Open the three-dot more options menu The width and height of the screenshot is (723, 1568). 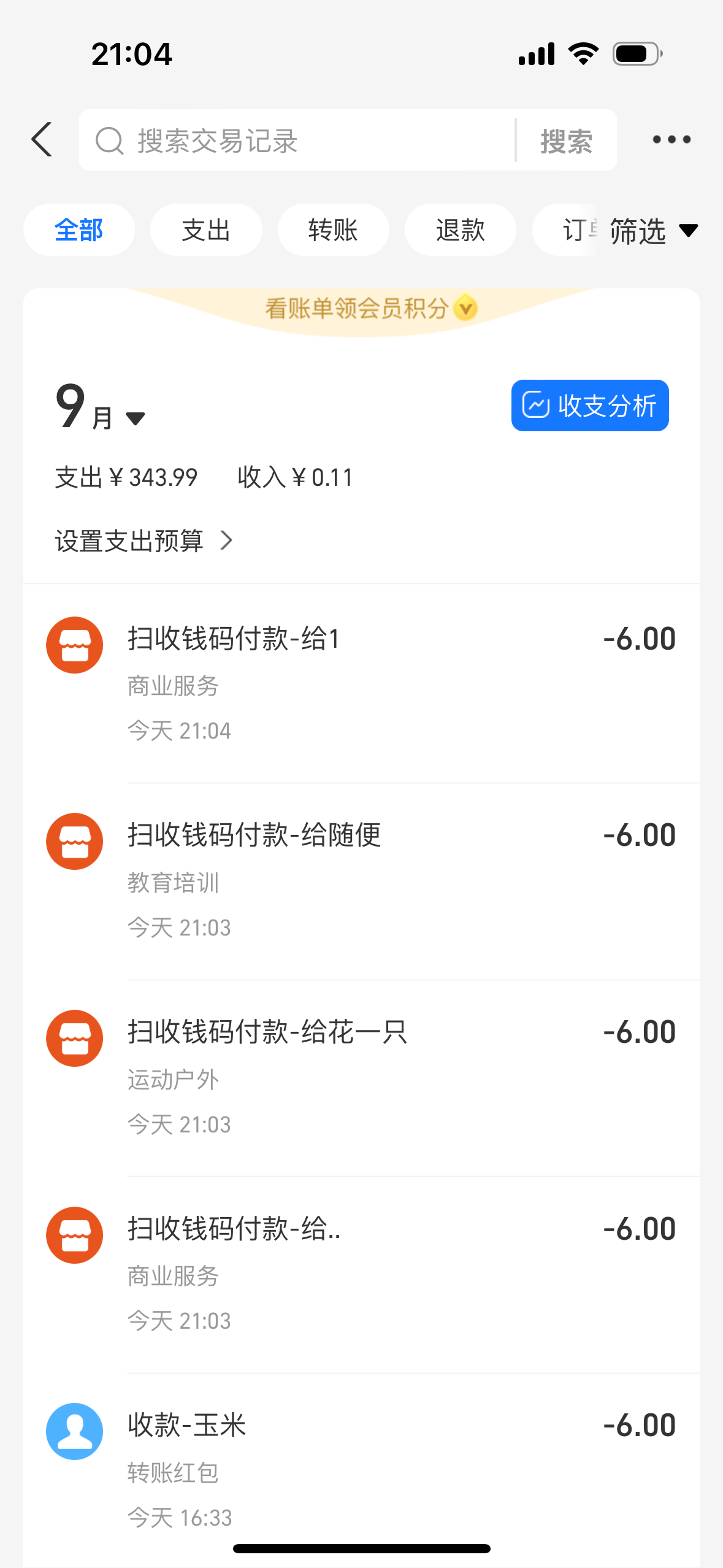pos(671,140)
